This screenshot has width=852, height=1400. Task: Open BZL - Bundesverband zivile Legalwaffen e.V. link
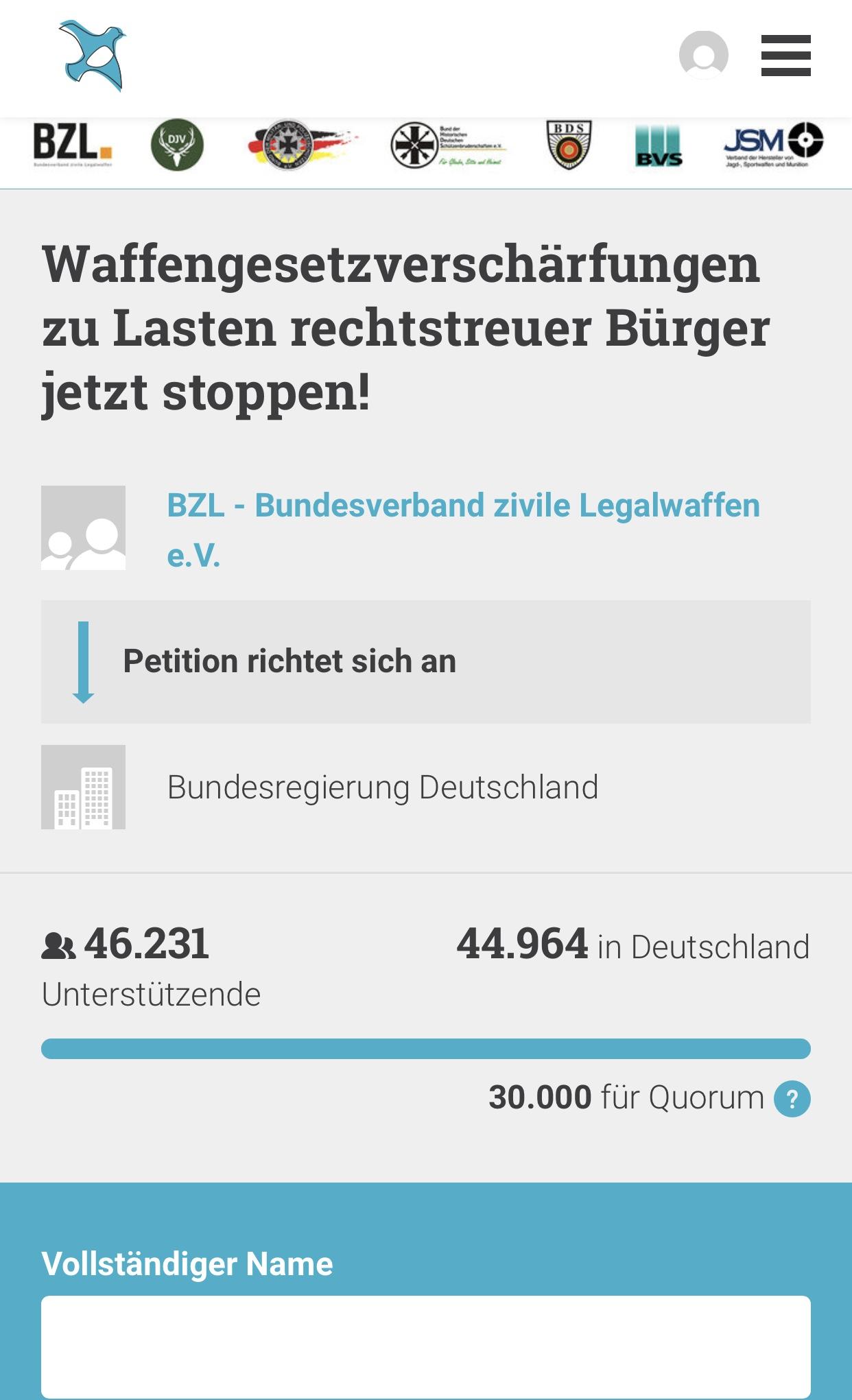pos(464,530)
